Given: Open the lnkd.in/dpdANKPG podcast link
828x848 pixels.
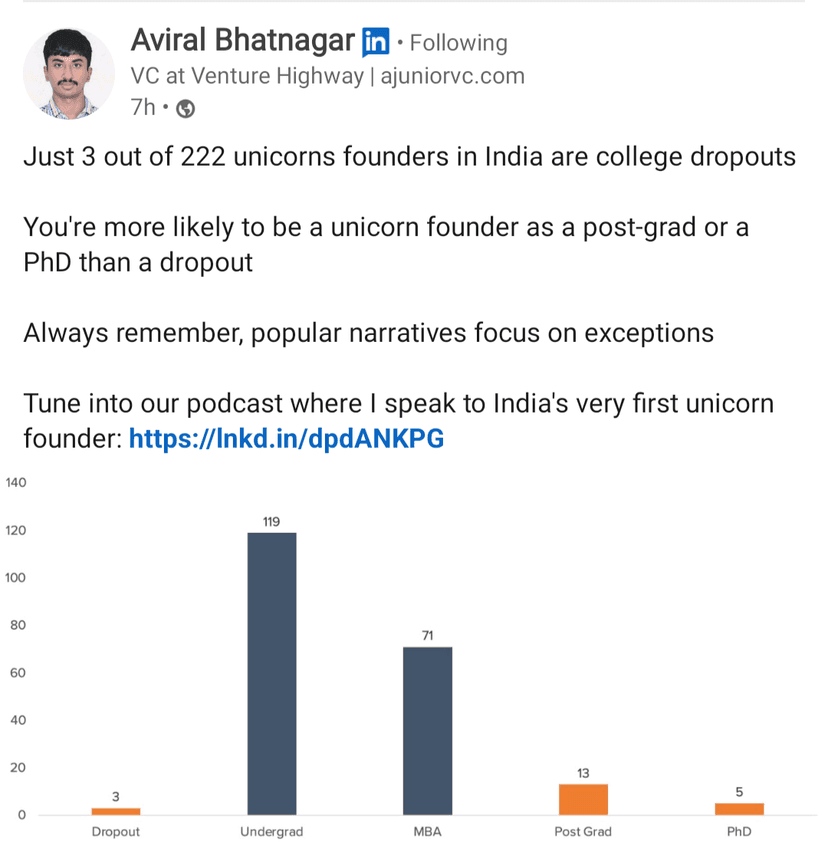Looking at the screenshot, I should (x=286, y=438).
